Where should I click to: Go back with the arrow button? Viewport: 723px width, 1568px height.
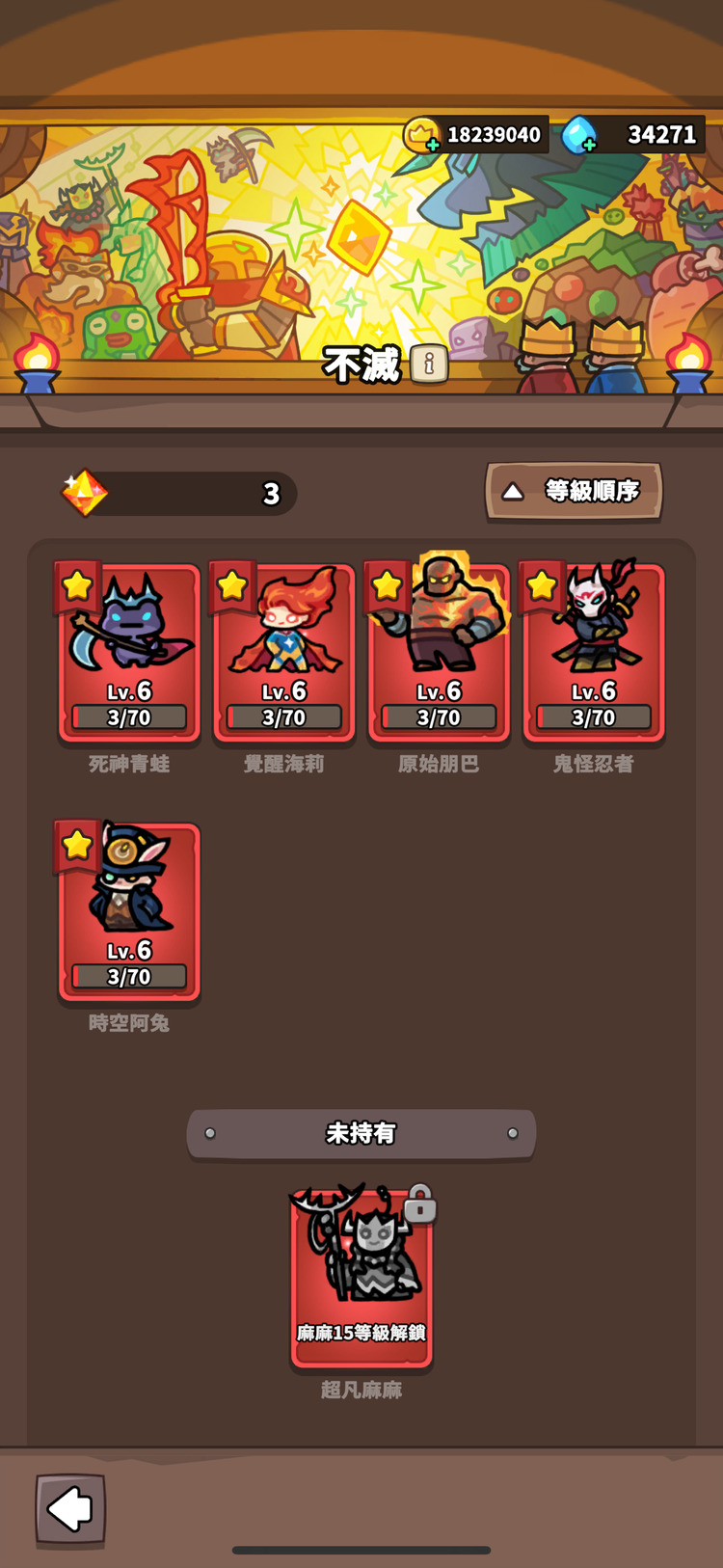point(69,1508)
